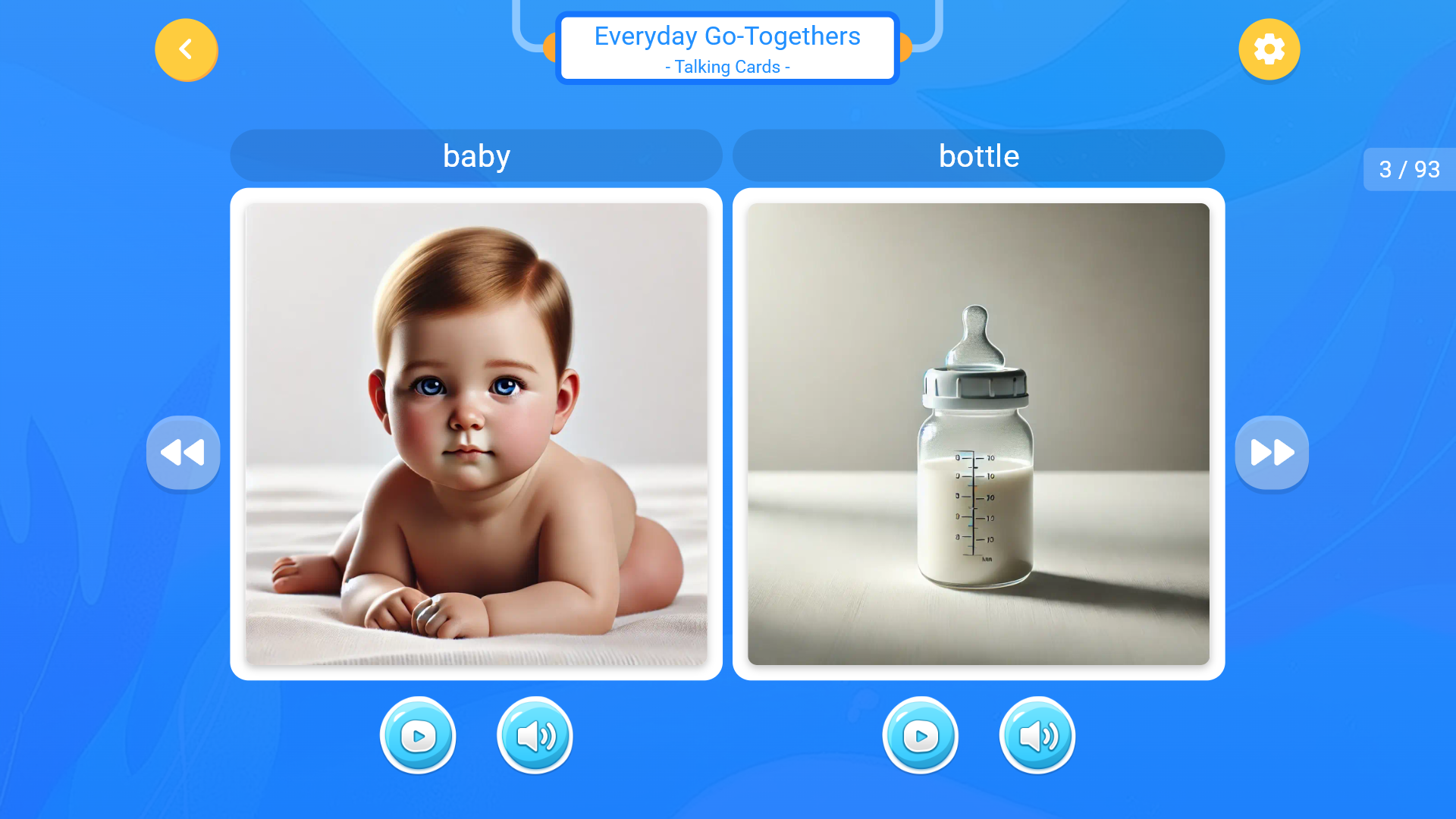Skip to the next card pair

point(1272,453)
